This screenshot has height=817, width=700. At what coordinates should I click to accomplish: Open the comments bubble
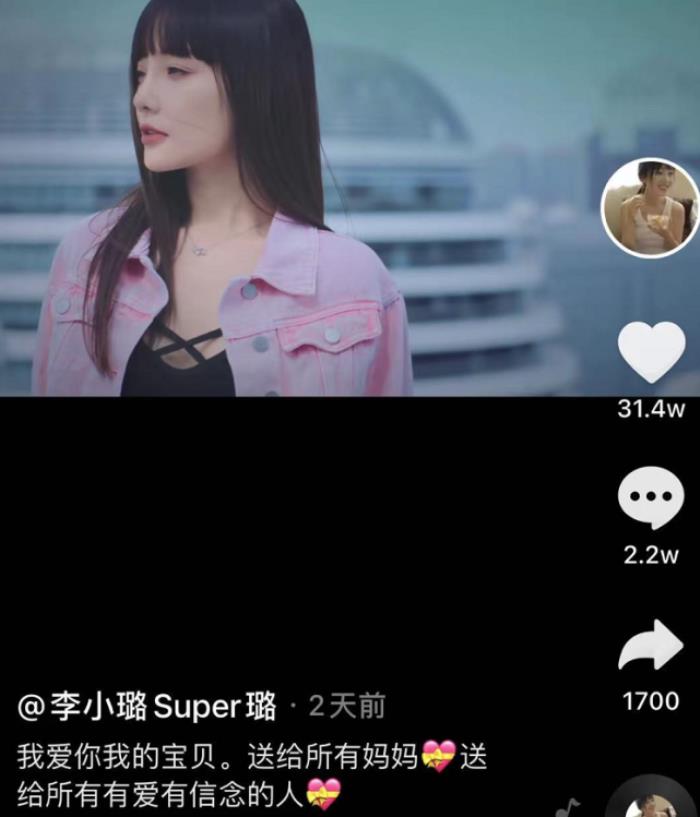[651, 498]
